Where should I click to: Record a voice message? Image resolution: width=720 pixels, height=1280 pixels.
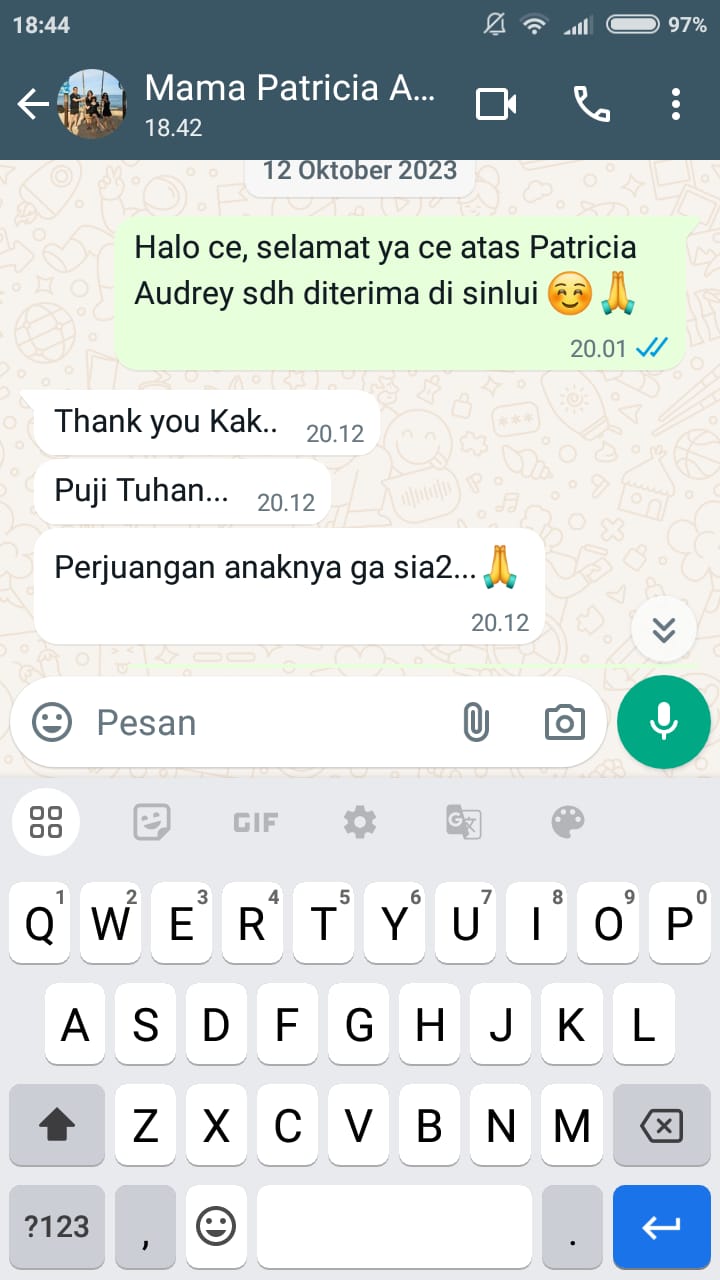(664, 722)
